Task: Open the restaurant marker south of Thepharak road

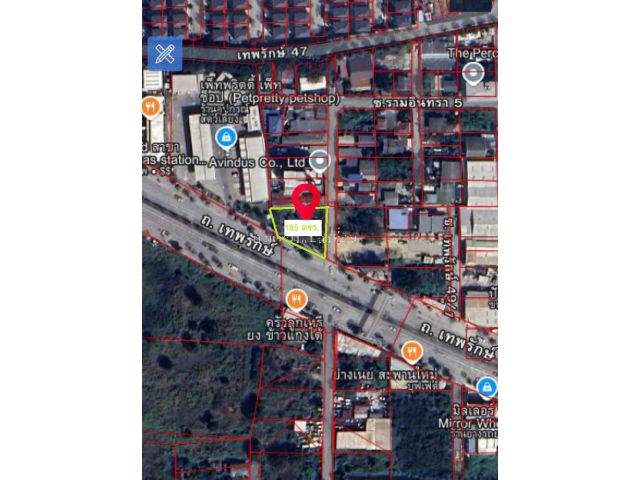Action: click(x=295, y=299)
